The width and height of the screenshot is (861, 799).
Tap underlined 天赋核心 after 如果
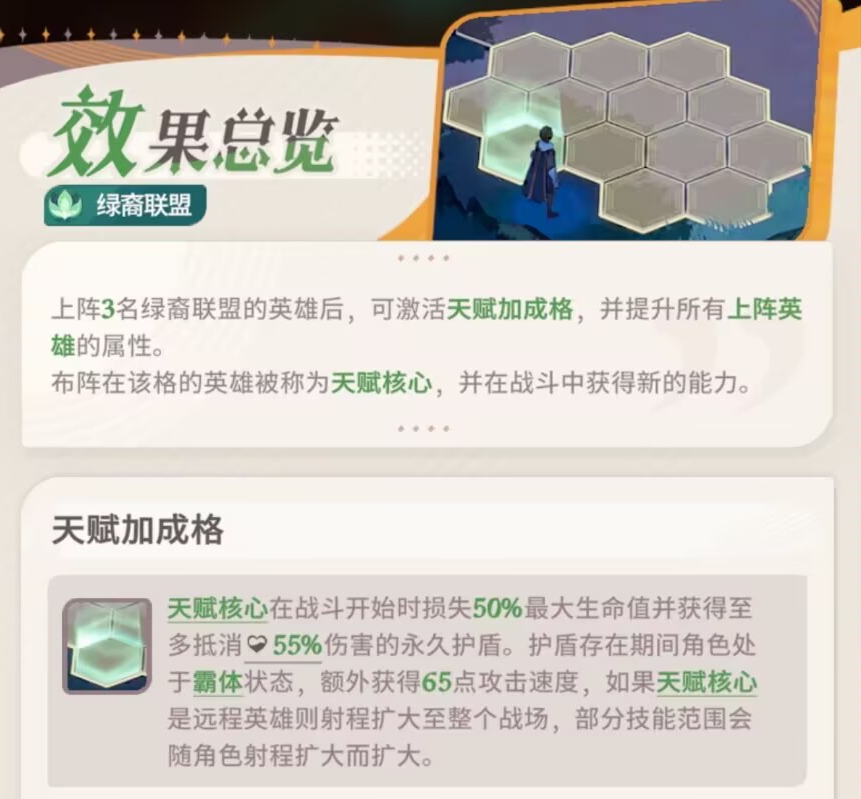[706, 682]
